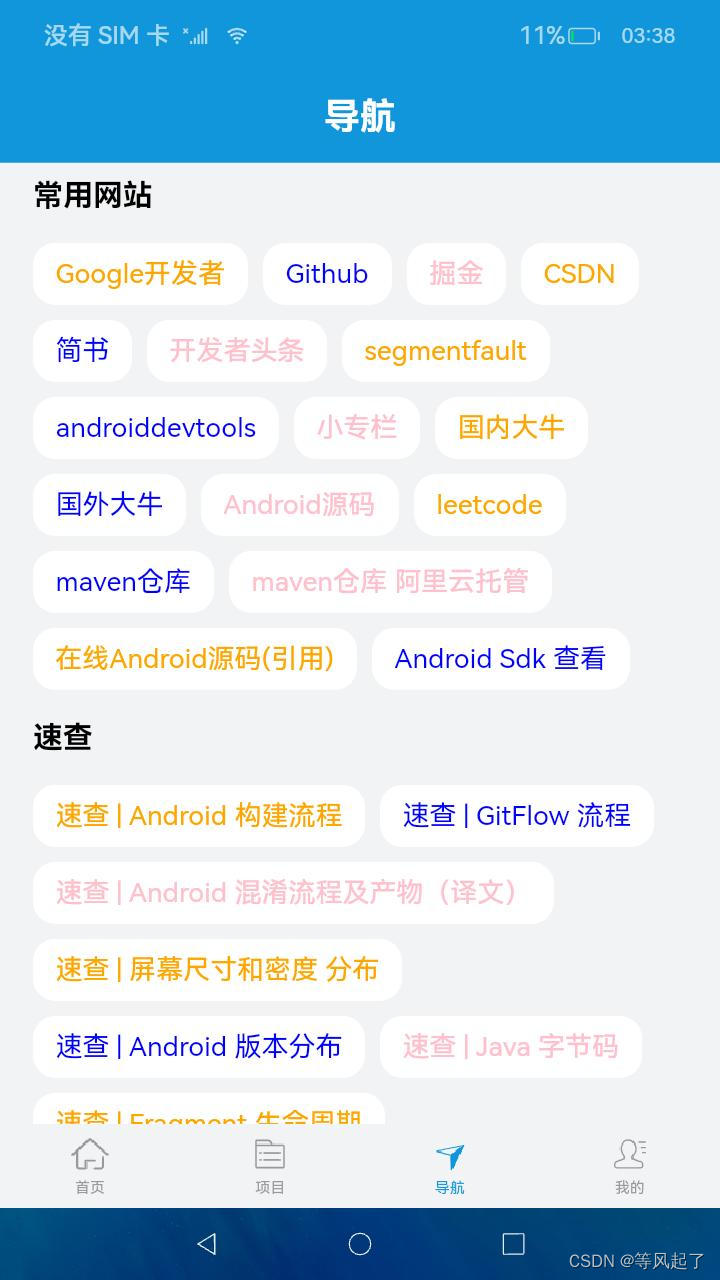Open the 我的 profile tab icon
The height and width of the screenshot is (1280, 720).
(x=629, y=1155)
